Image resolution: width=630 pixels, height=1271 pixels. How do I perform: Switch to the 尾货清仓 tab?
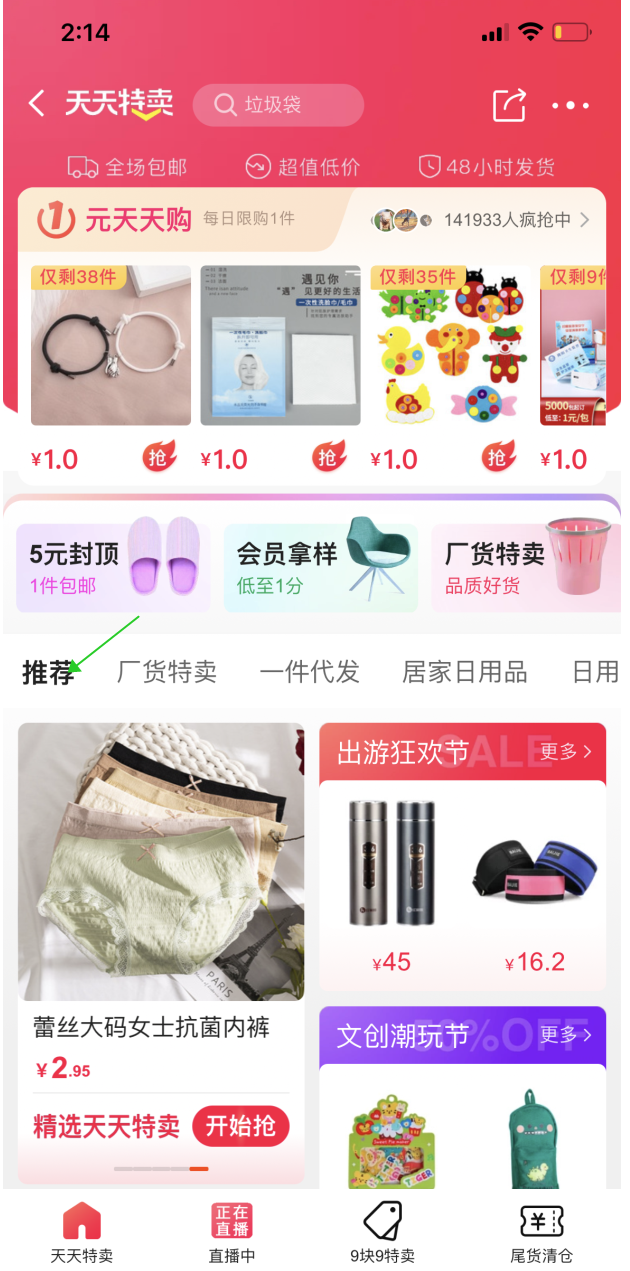point(541,1232)
